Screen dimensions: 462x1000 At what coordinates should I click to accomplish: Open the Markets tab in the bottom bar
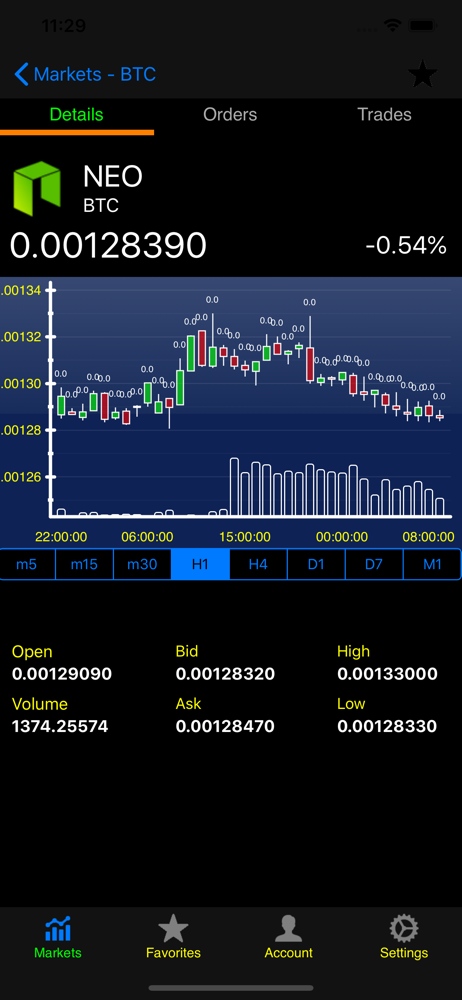coord(58,937)
